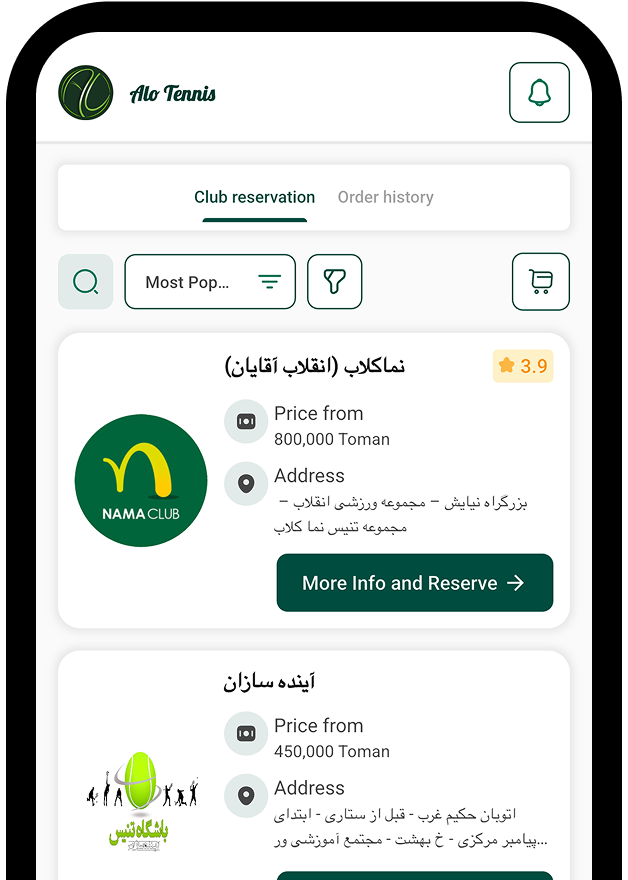Viewport: 628px width, 880px height.
Task: Open the Nama Club card
Action: point(140,480)
